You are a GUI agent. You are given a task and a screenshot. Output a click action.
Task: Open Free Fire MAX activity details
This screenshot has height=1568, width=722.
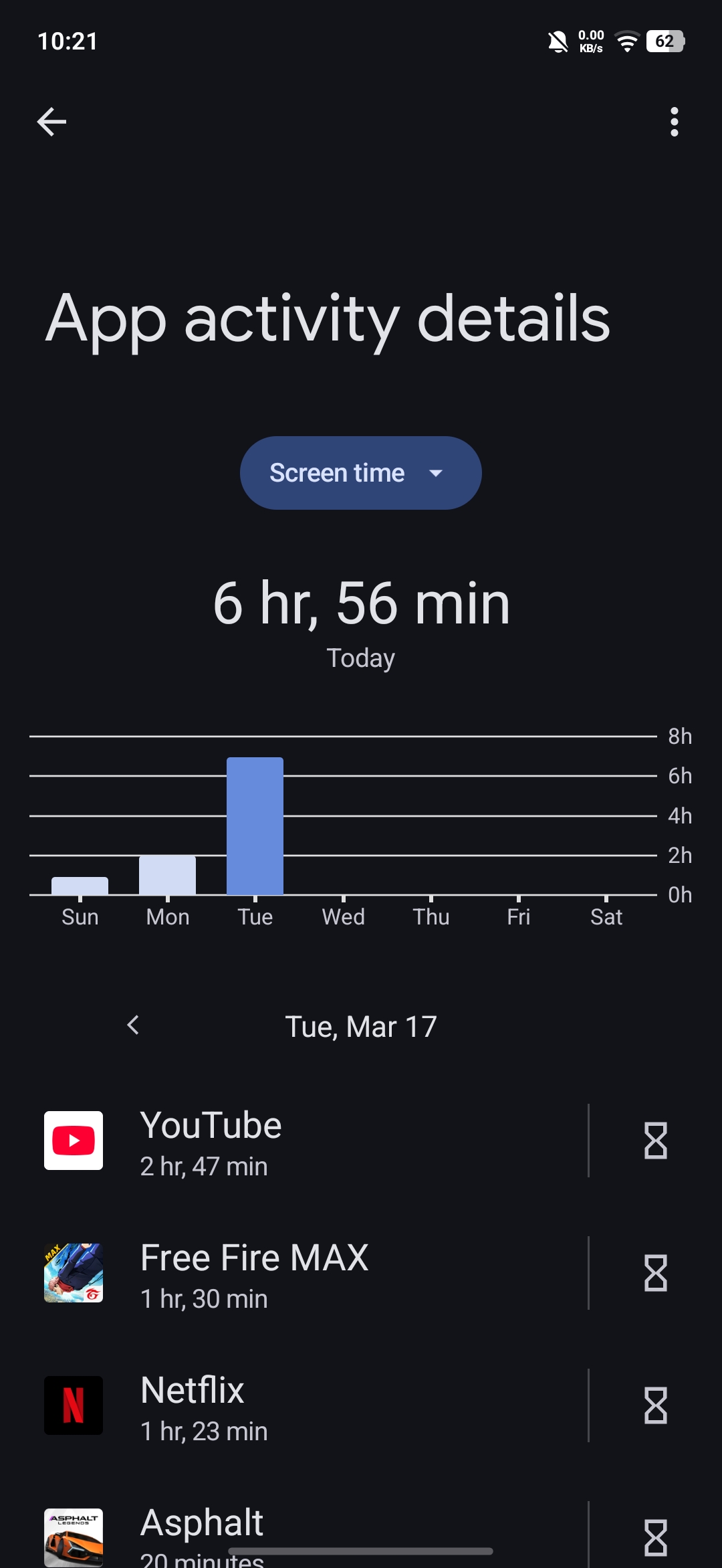pyautogui.click(x=294, y=1274)
